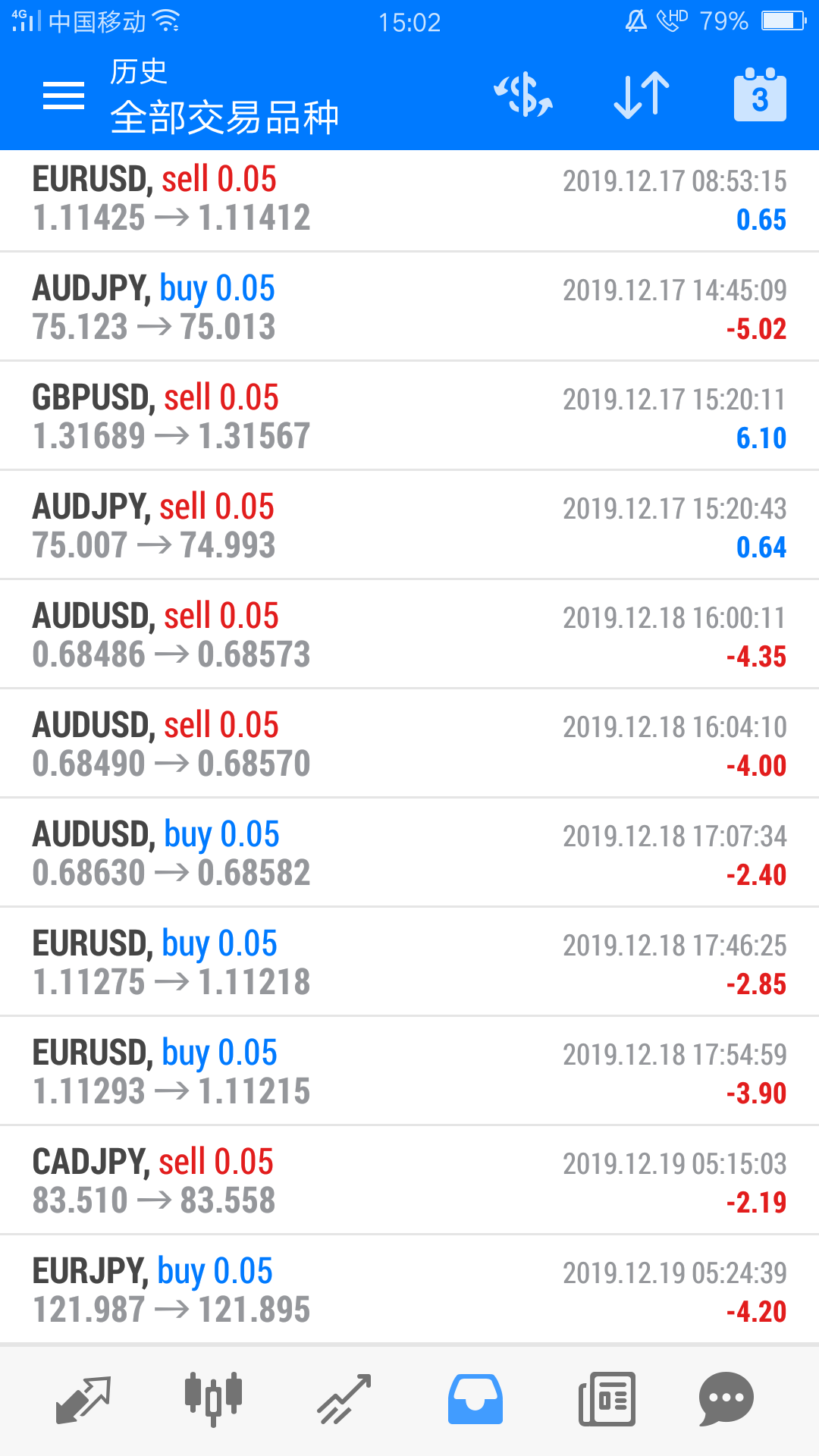819x1456 pixels.
Task: Open the EURUSD sell trade with 0.65 profit
Action: coord(409,199)
